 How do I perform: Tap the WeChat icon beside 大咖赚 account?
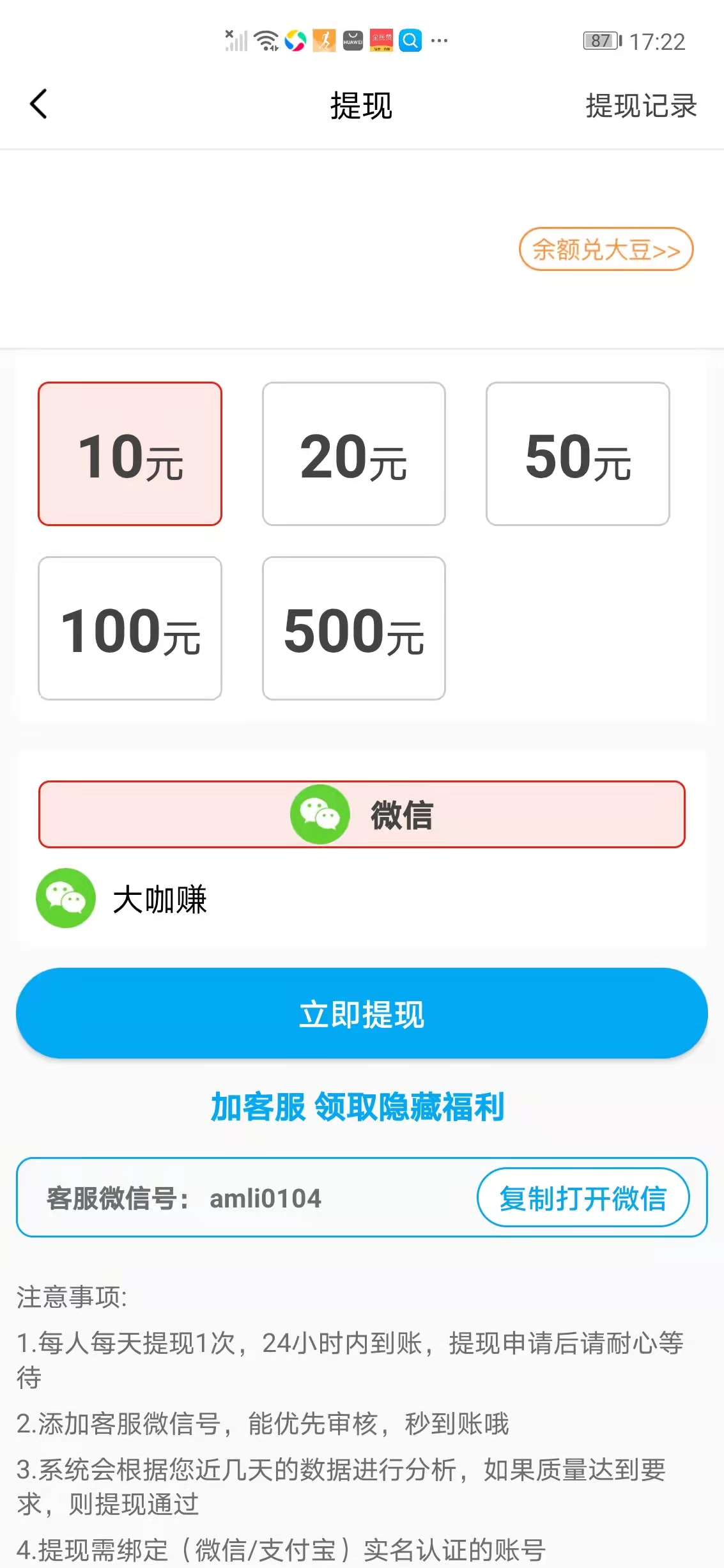tap(65, 899)
